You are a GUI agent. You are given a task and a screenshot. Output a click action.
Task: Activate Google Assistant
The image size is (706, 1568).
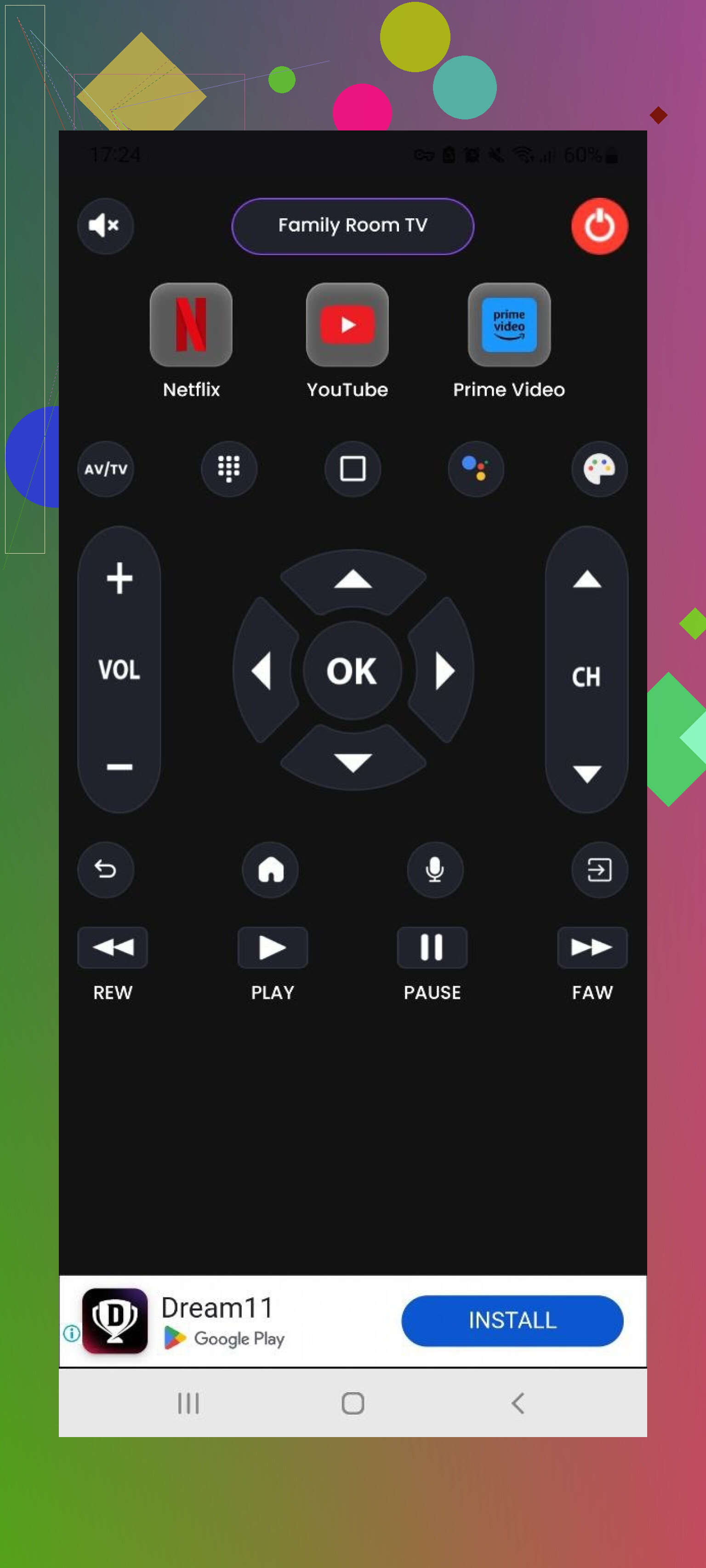click(475, 469)
